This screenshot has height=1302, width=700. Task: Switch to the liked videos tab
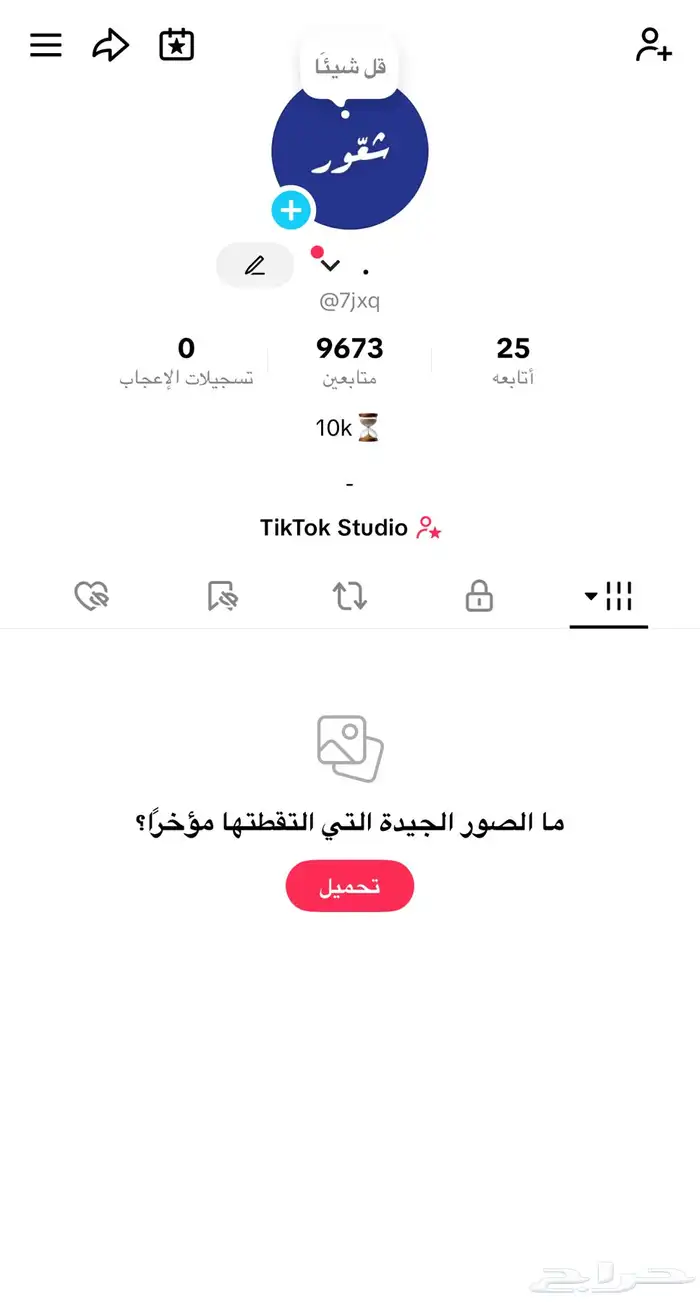coord(92,597)
